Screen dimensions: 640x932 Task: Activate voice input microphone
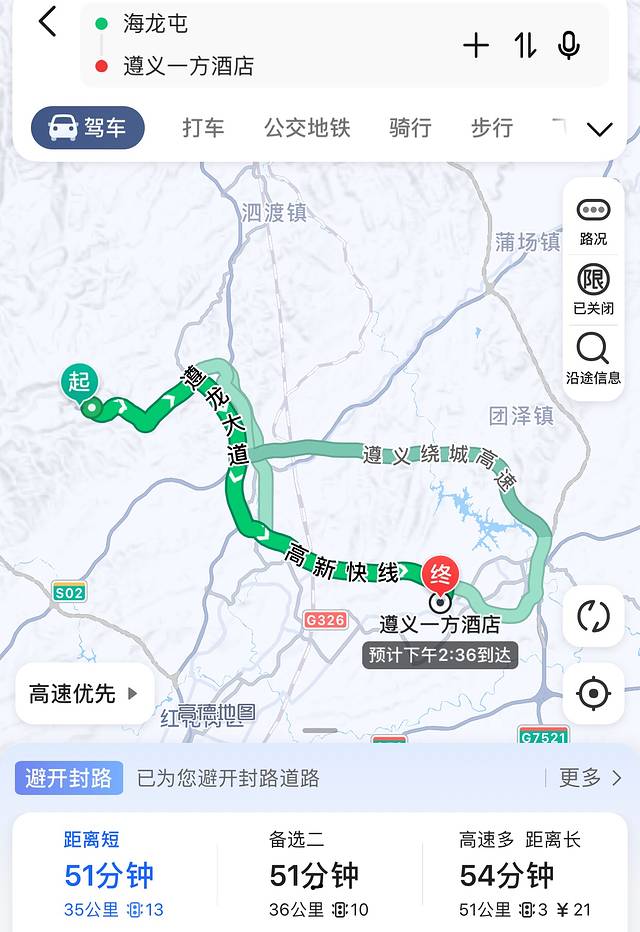(x=569, y=45)
